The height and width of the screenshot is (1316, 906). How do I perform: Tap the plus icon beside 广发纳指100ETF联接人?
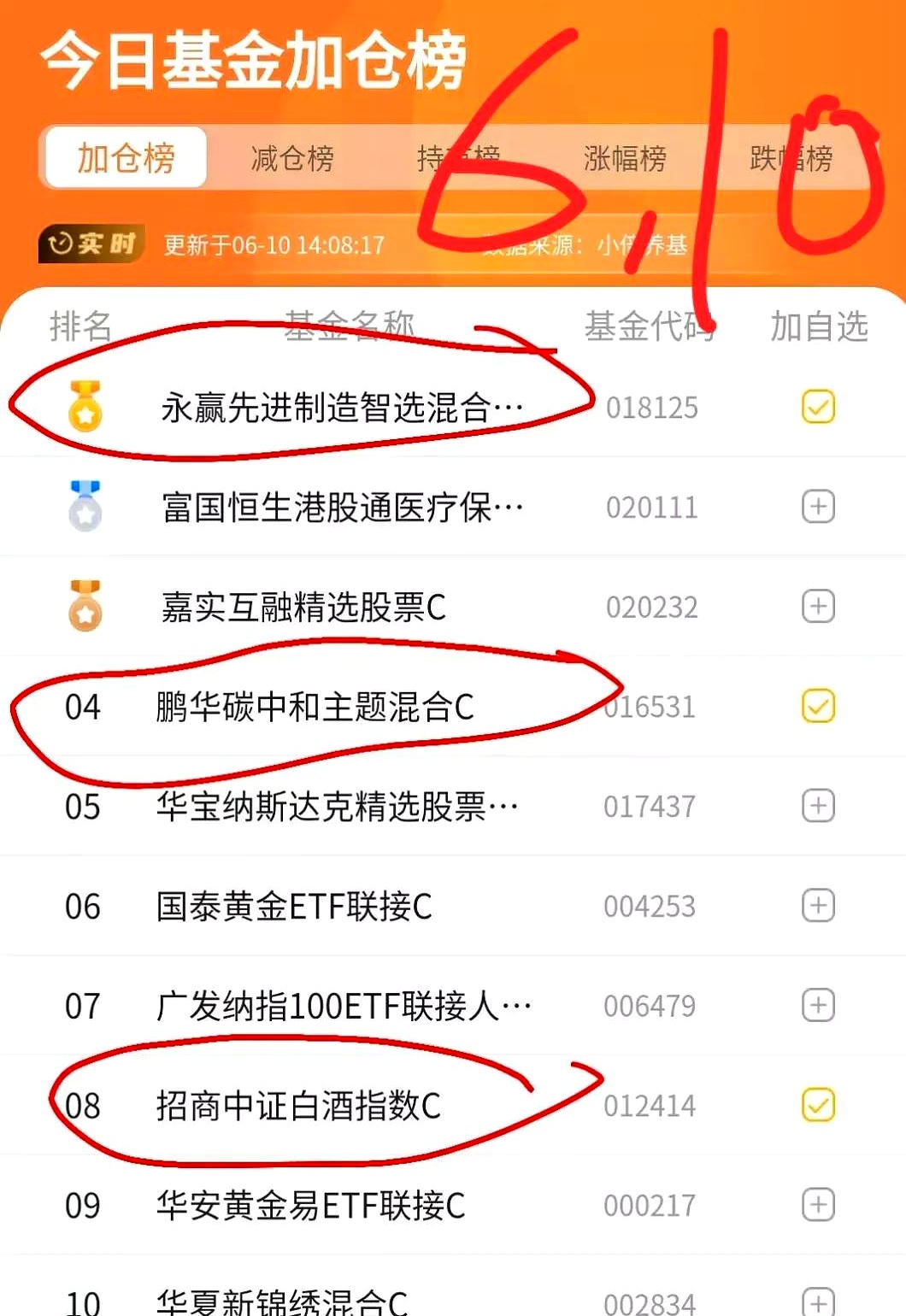pyautogui.click(x=818, y=1006)
